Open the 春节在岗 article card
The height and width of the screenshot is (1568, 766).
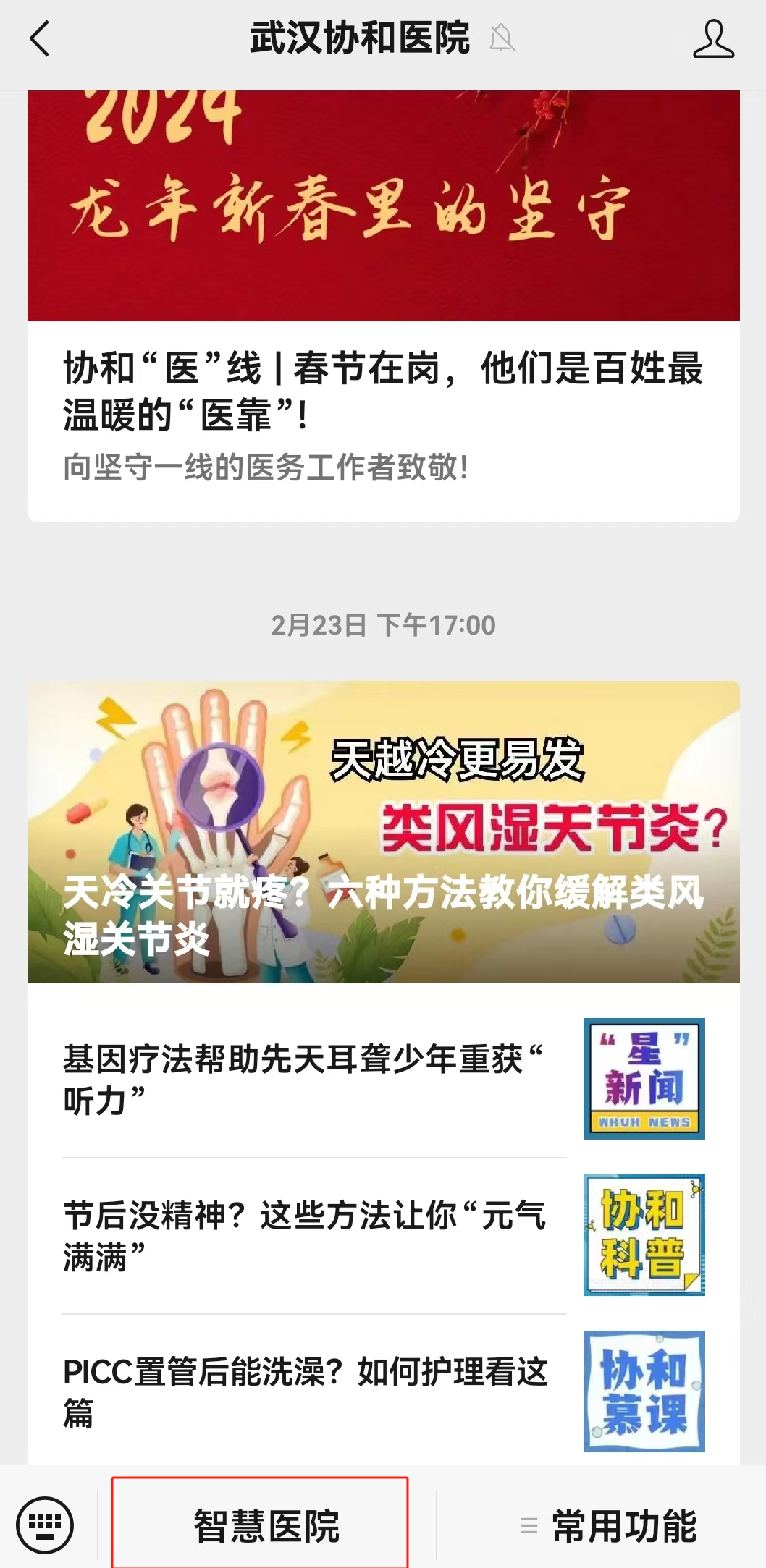[383, 391]
